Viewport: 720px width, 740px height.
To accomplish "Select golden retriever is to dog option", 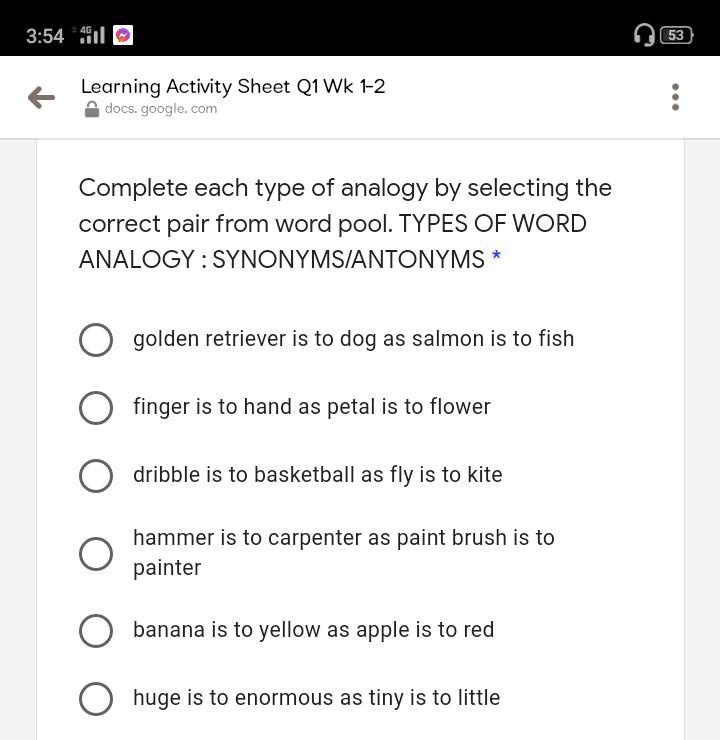I will coord(96,340).
